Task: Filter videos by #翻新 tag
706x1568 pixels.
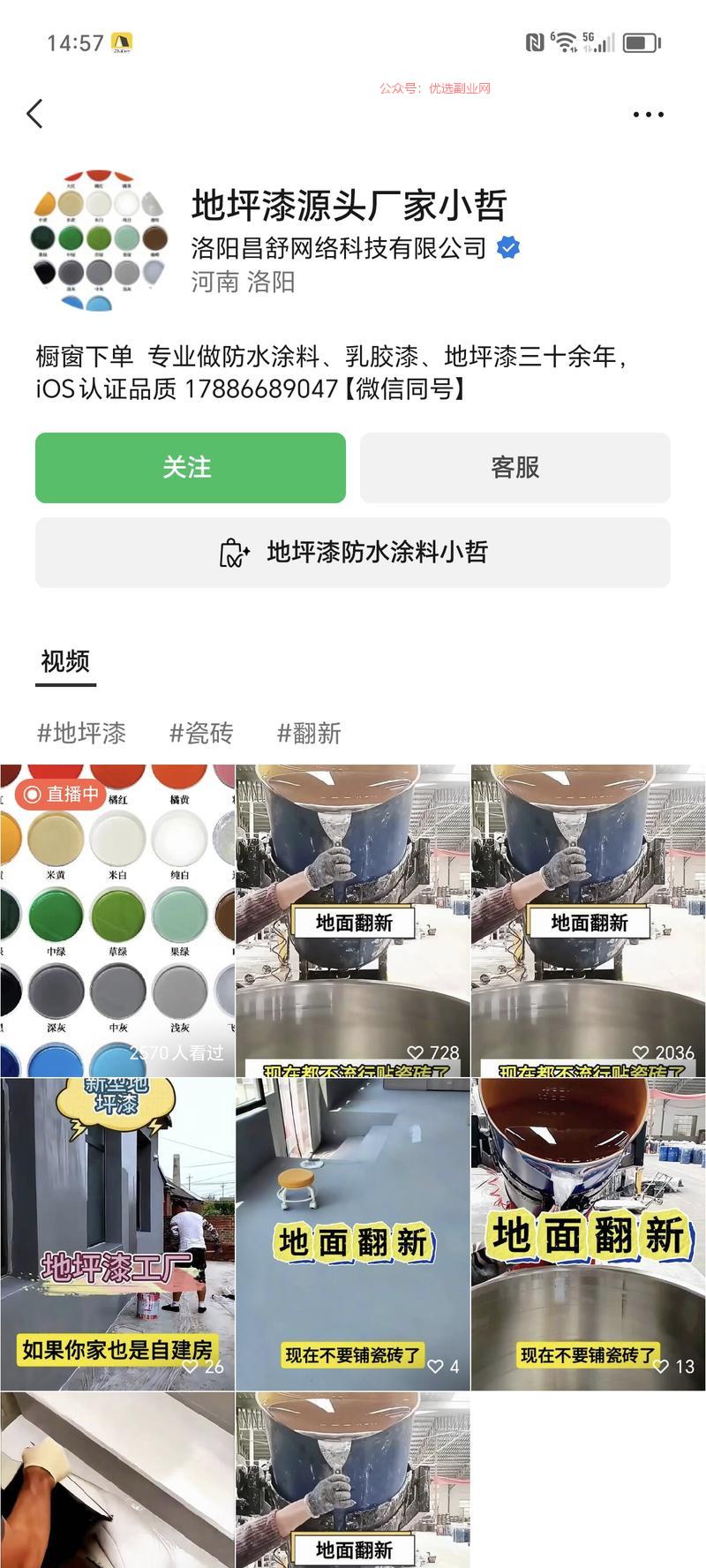Action: (x=309, y=733)
